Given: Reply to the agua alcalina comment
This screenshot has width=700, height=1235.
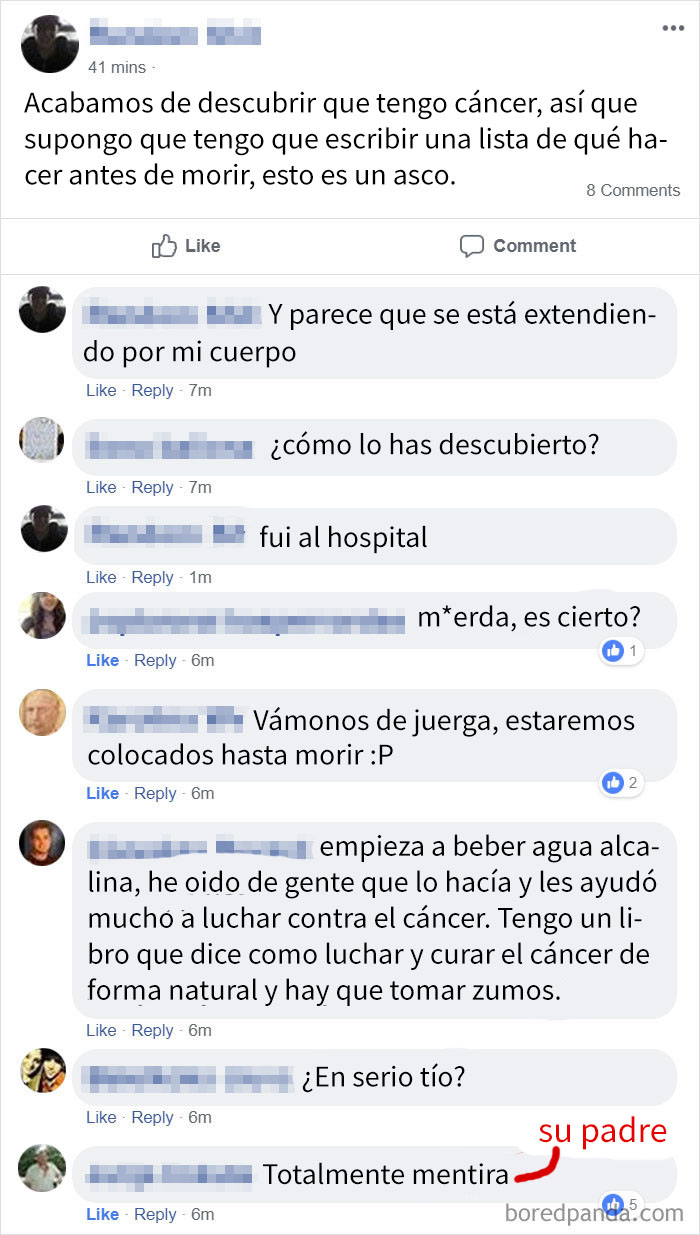Looking at the screenshot, I should coord(152,1030).
